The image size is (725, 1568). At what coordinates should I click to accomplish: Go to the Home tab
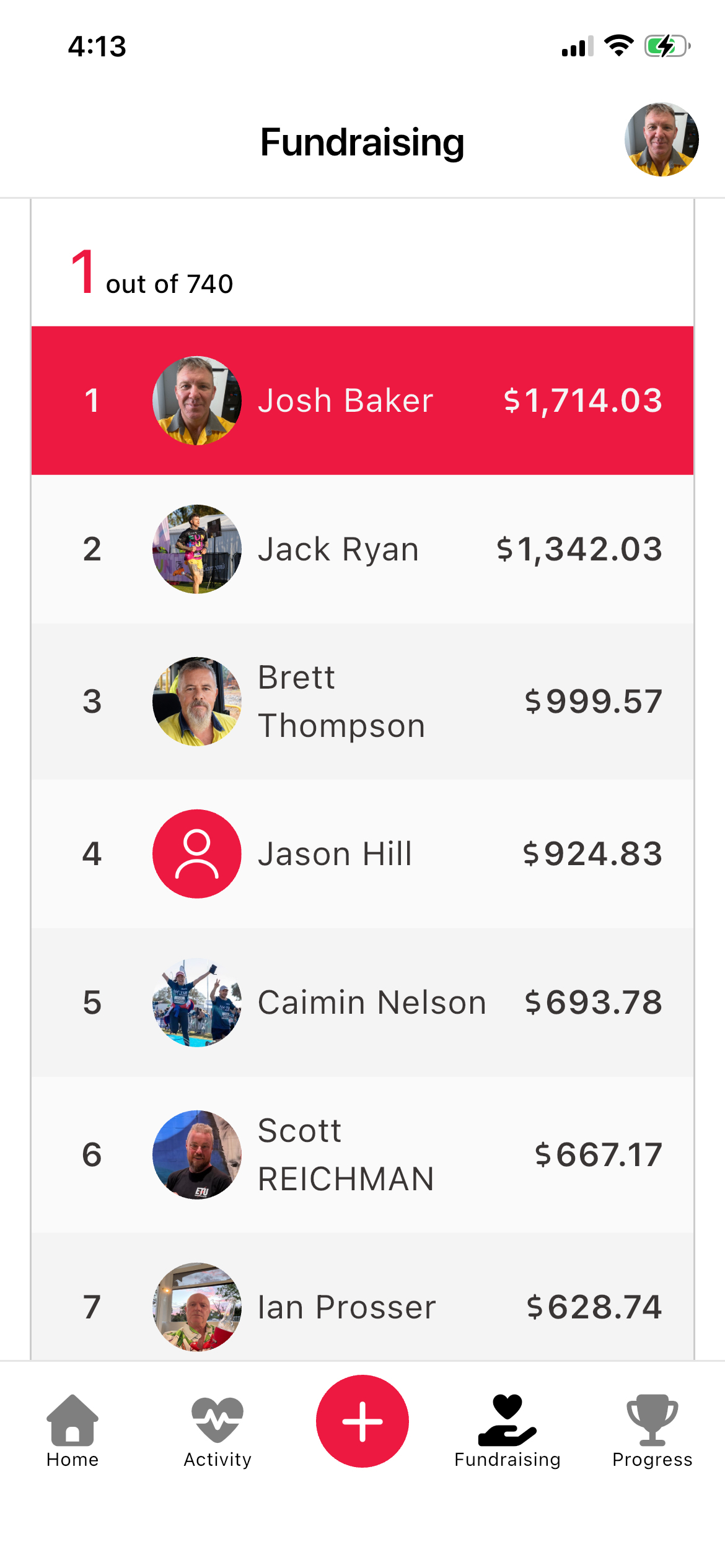pos(72,1431)
